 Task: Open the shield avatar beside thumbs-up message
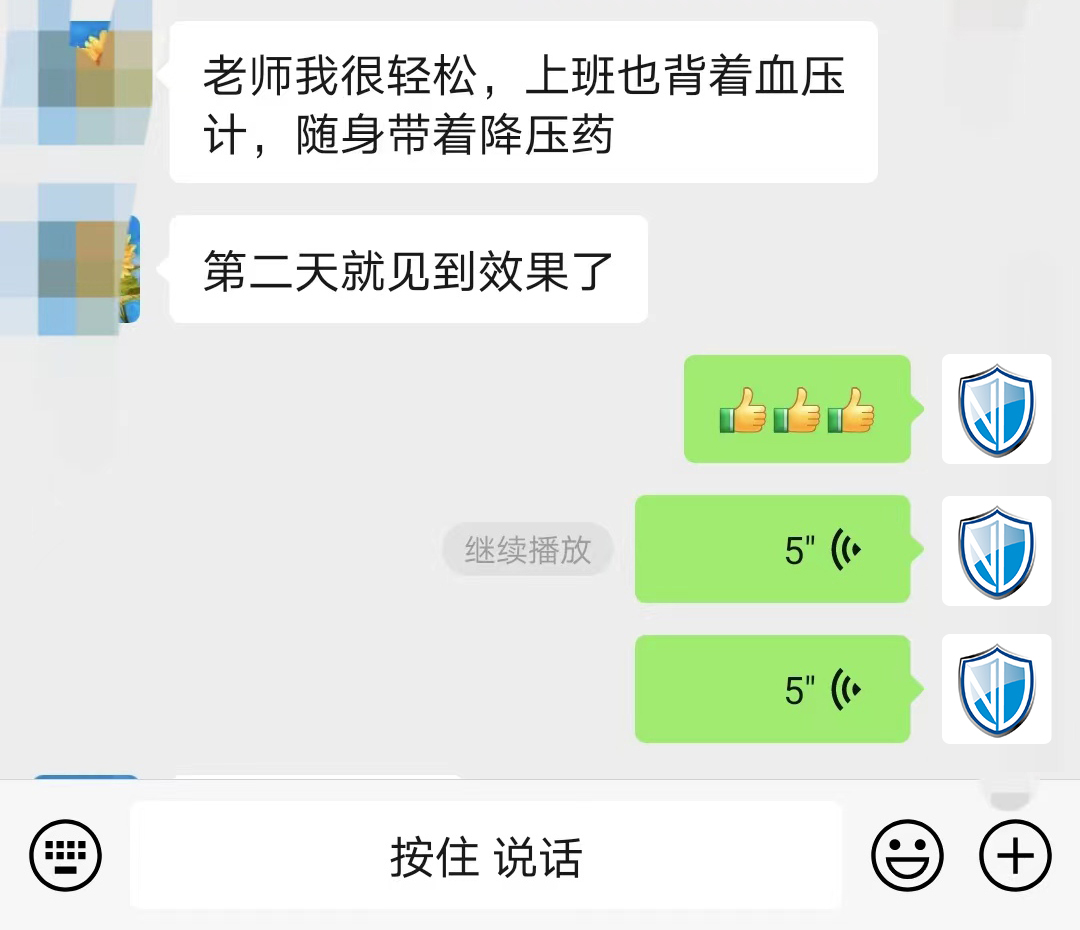996,409
